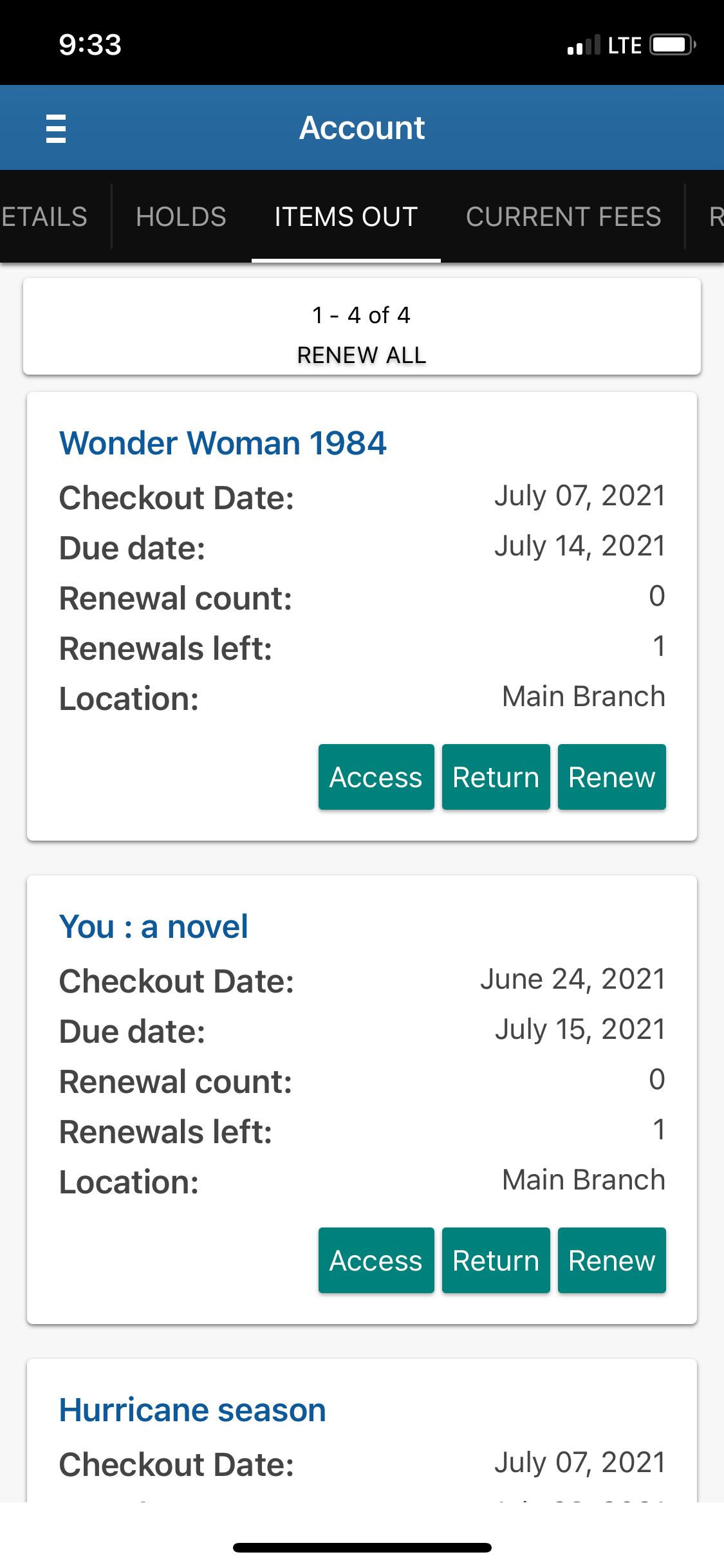724x1568 pixels.
Task: Access the You : a novel item
Action: (x=376, y=1260)
